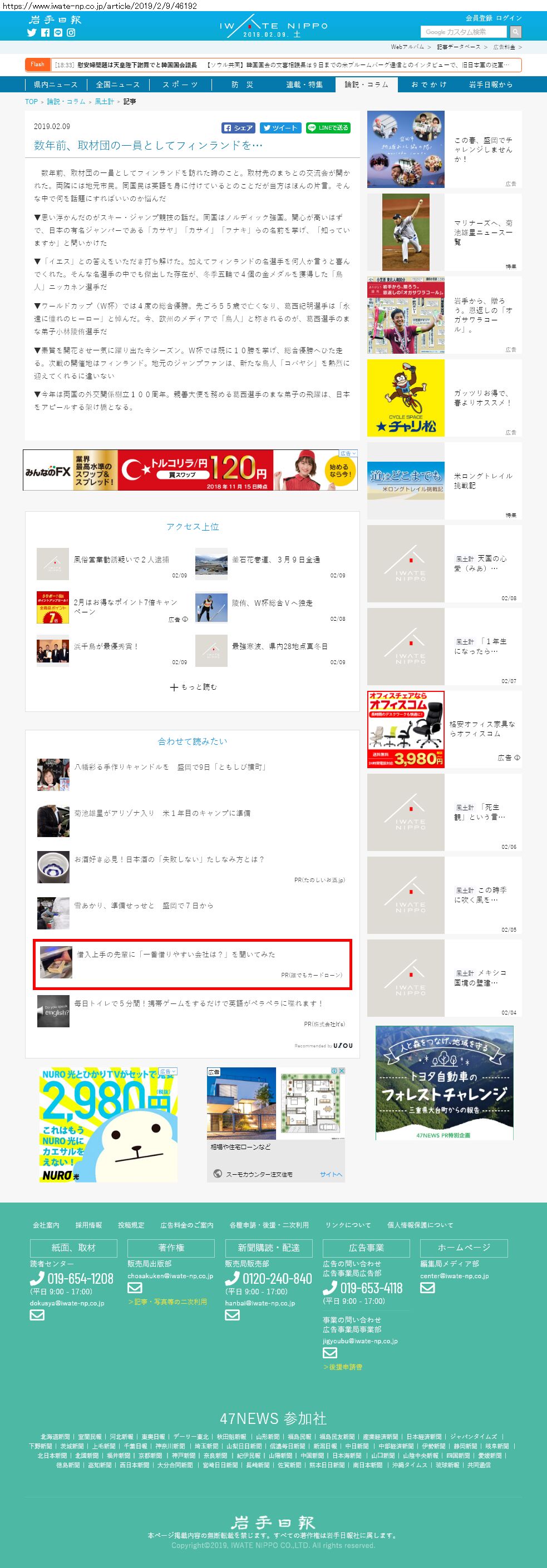Tap the Google custom search field
Viewport: 547px width, 1568px height.
point(464,32)
